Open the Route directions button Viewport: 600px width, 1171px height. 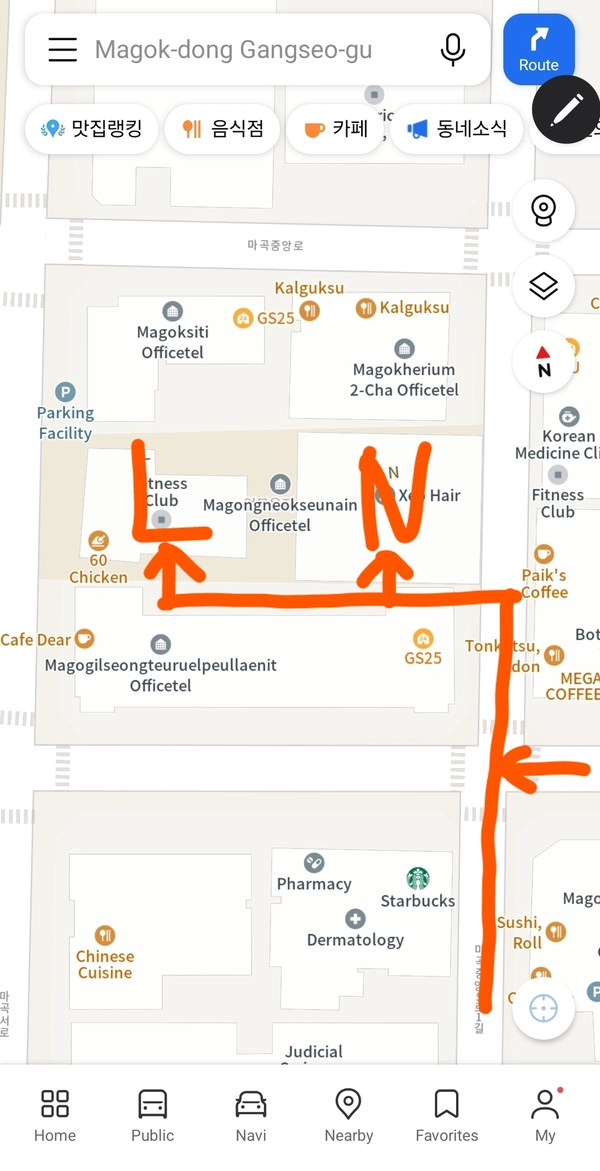(x=538, y=49)
